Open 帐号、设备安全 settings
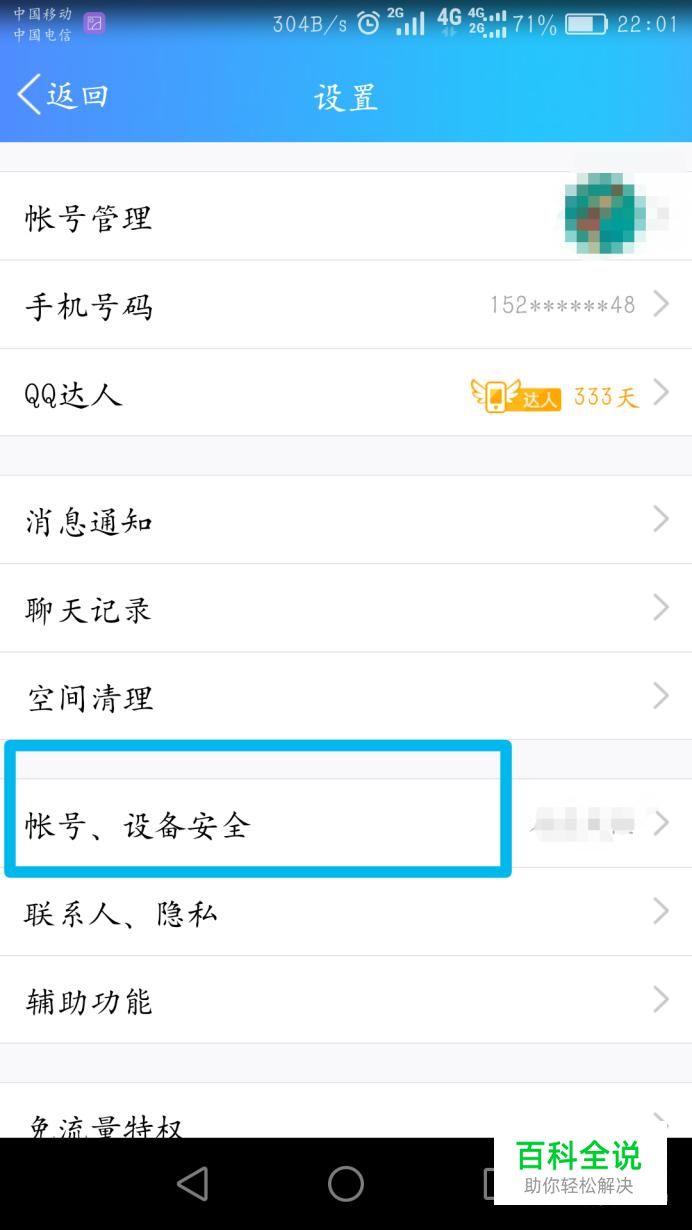The image size is (692, 1230). click(346, 824)
